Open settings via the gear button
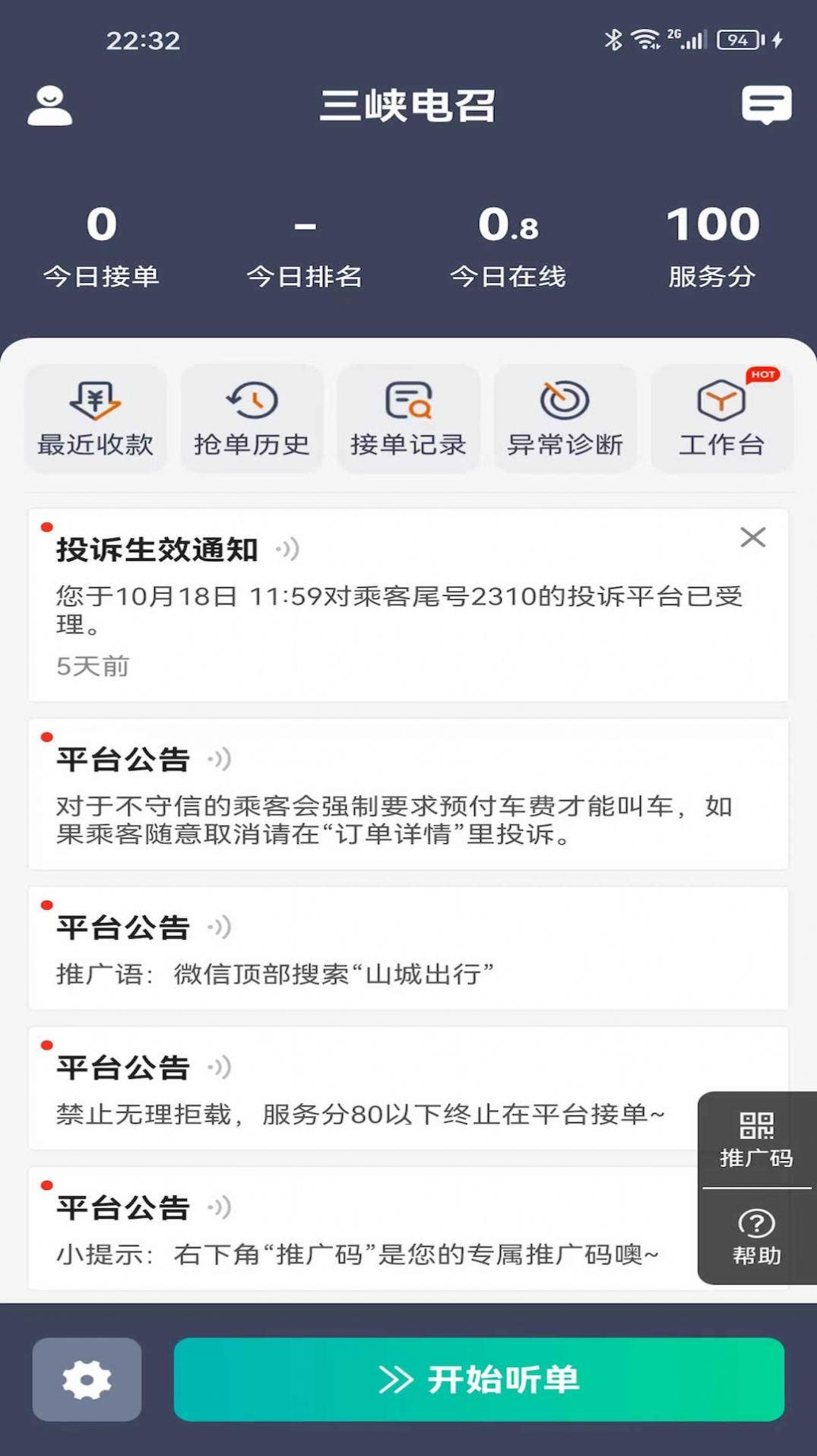This screenshot has height=1456, width=817. (x=87, y=1379)
